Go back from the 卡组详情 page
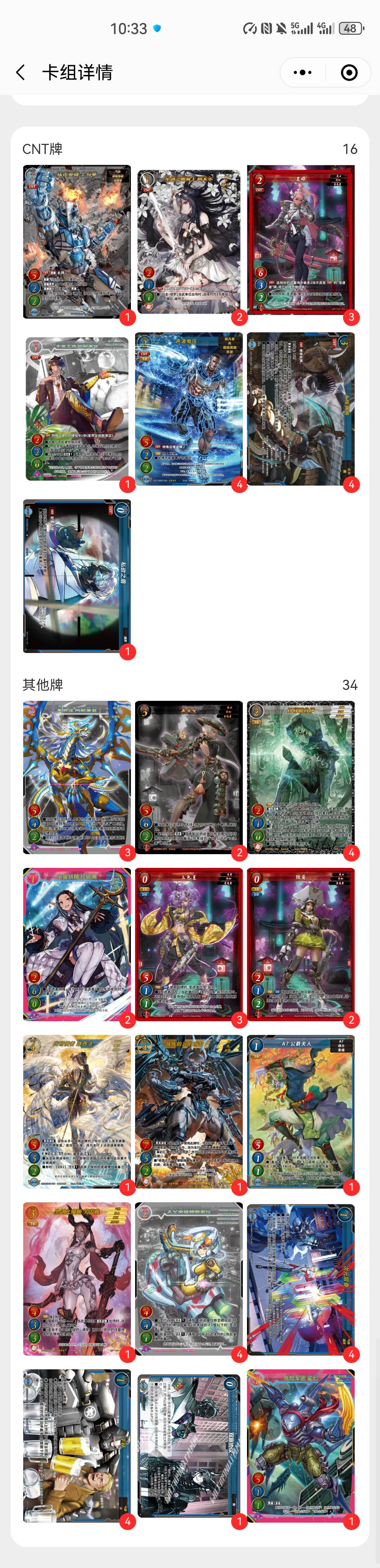The height and width of the screenshot is (1568, 380). pos(21,73)
